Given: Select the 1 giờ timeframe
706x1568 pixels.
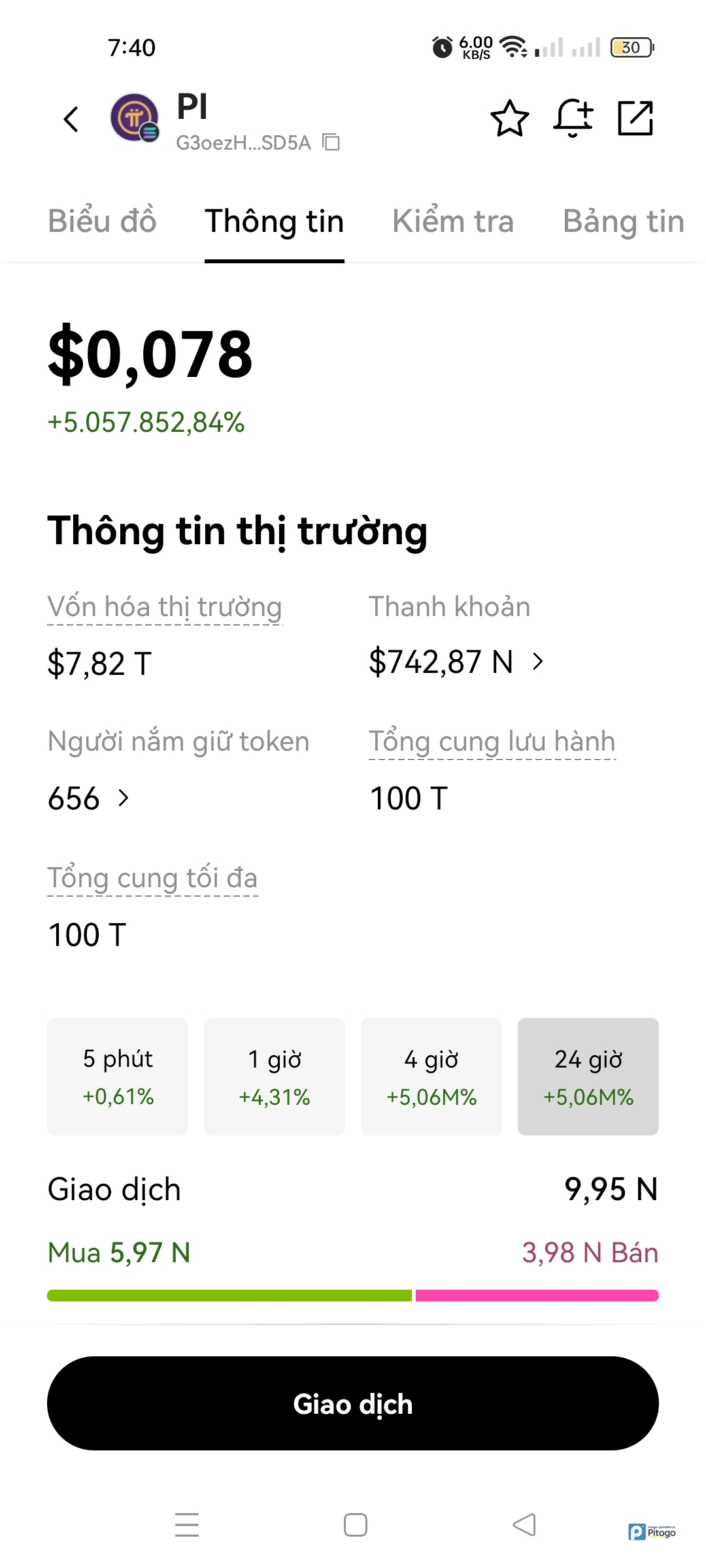Looking at the screenshot, I should pos(275,1076).
